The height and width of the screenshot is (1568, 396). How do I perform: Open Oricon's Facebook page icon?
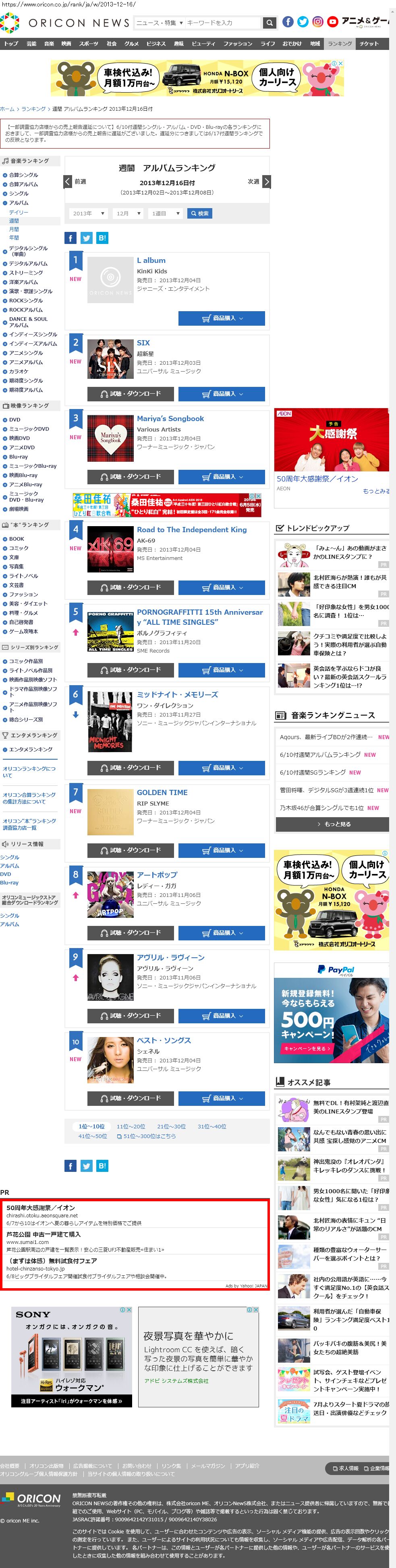288,22
